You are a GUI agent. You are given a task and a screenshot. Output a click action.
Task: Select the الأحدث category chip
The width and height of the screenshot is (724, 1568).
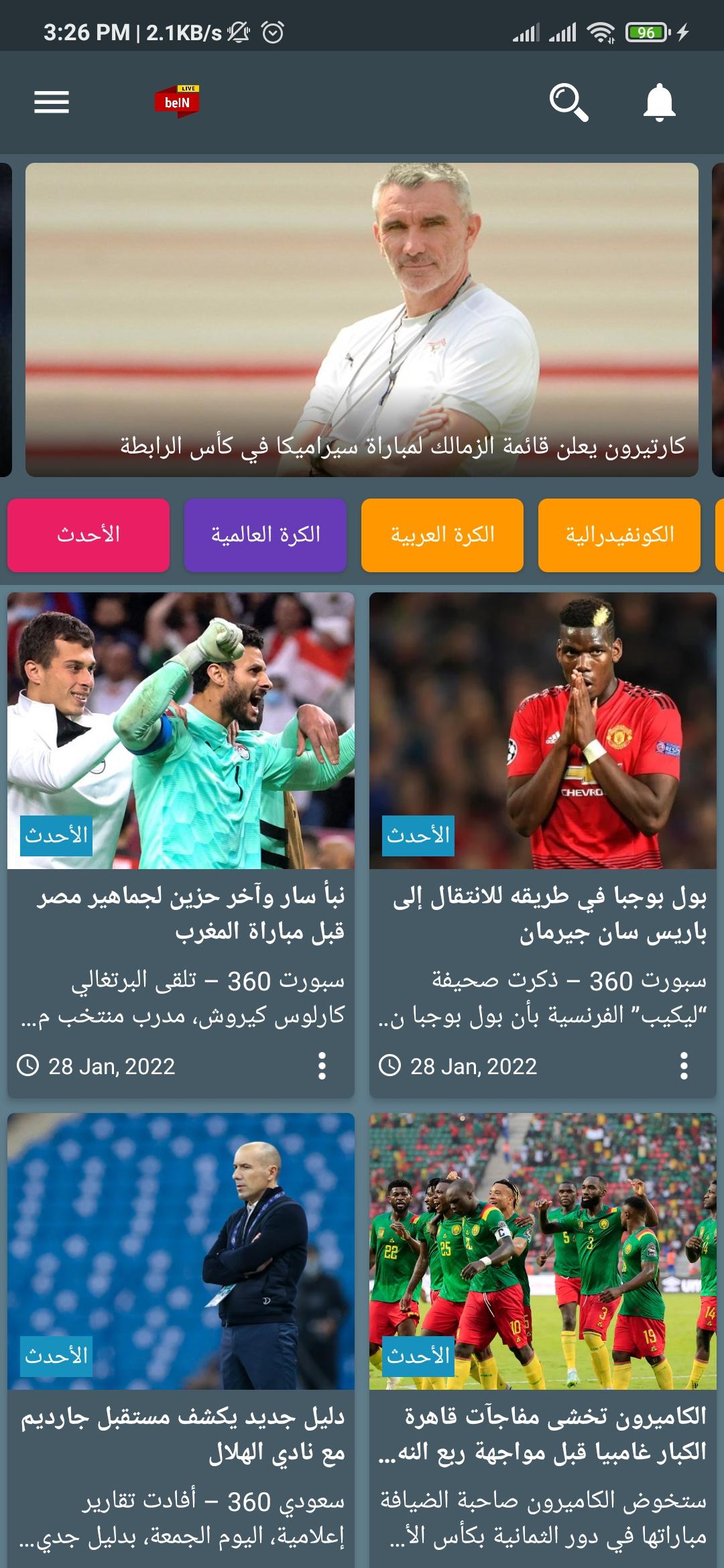(88, 535)
